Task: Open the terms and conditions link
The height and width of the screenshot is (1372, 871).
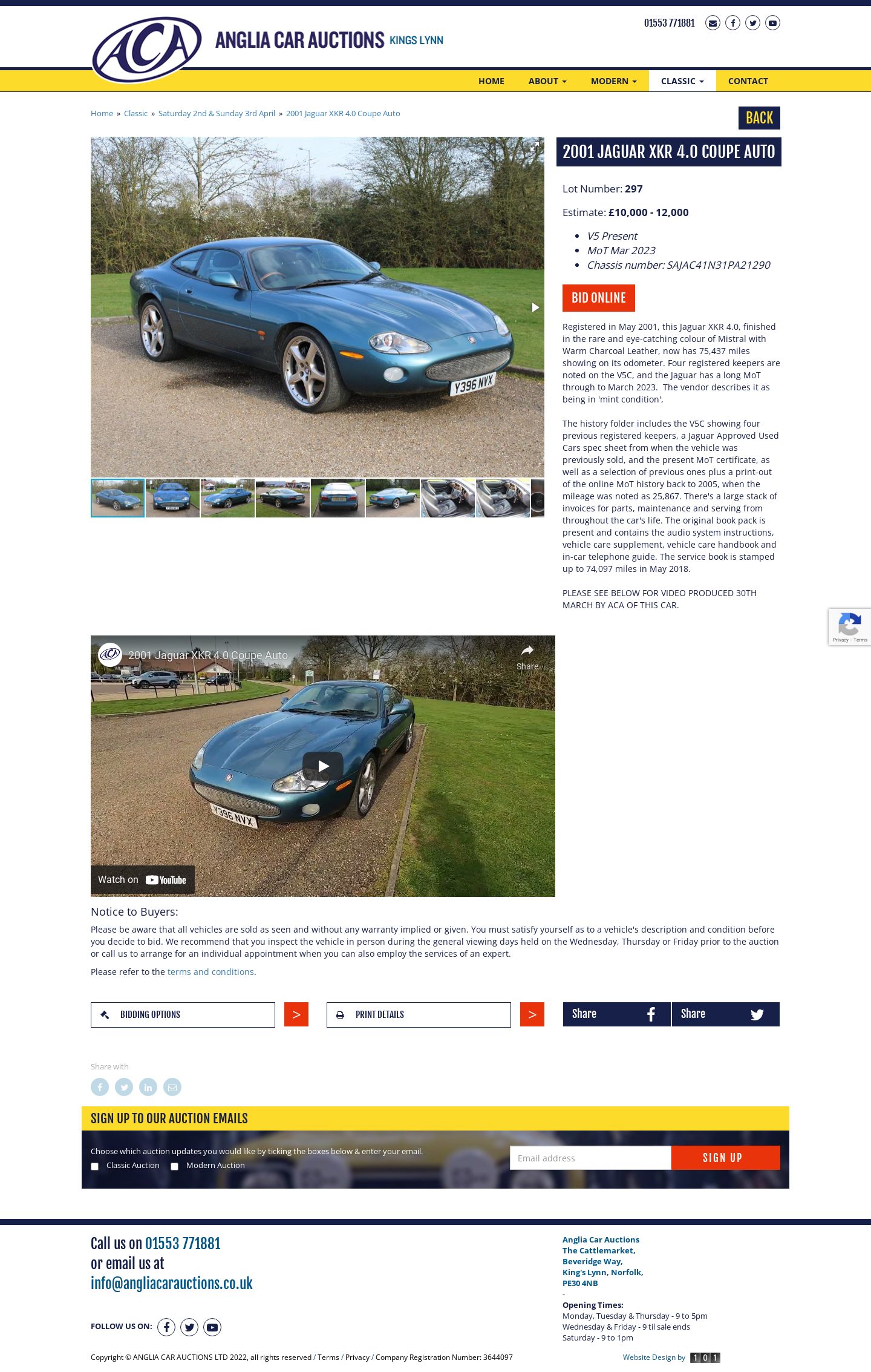Action: pos(210,972)
